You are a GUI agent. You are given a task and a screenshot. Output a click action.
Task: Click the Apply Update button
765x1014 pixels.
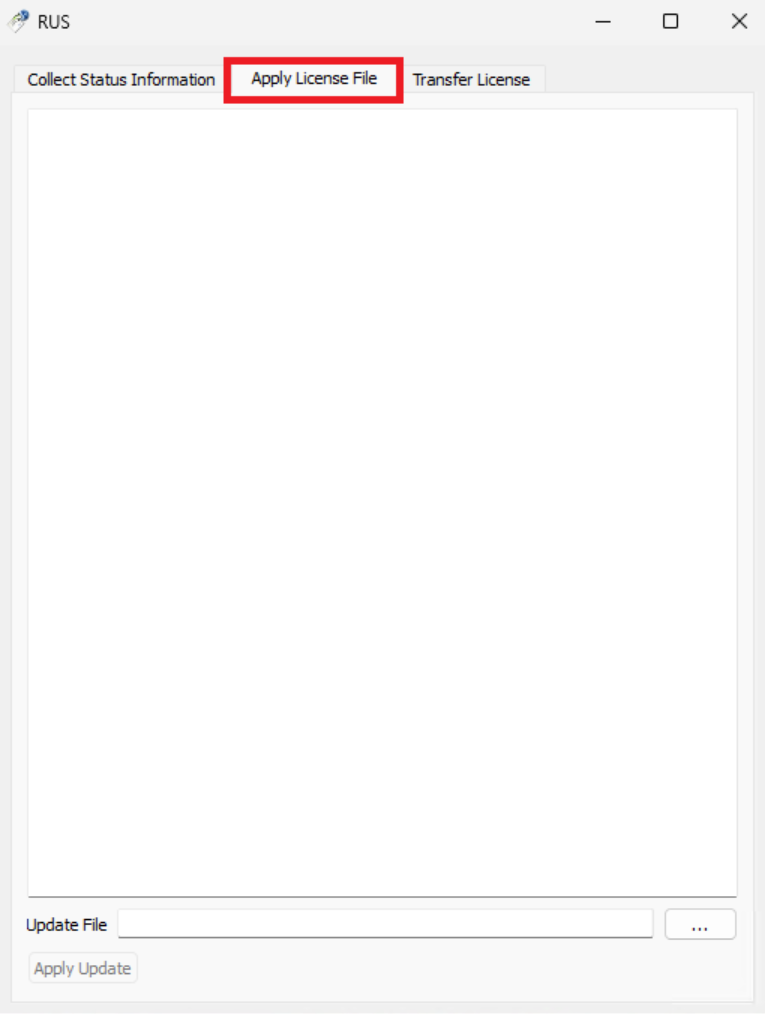click(83, 968)
